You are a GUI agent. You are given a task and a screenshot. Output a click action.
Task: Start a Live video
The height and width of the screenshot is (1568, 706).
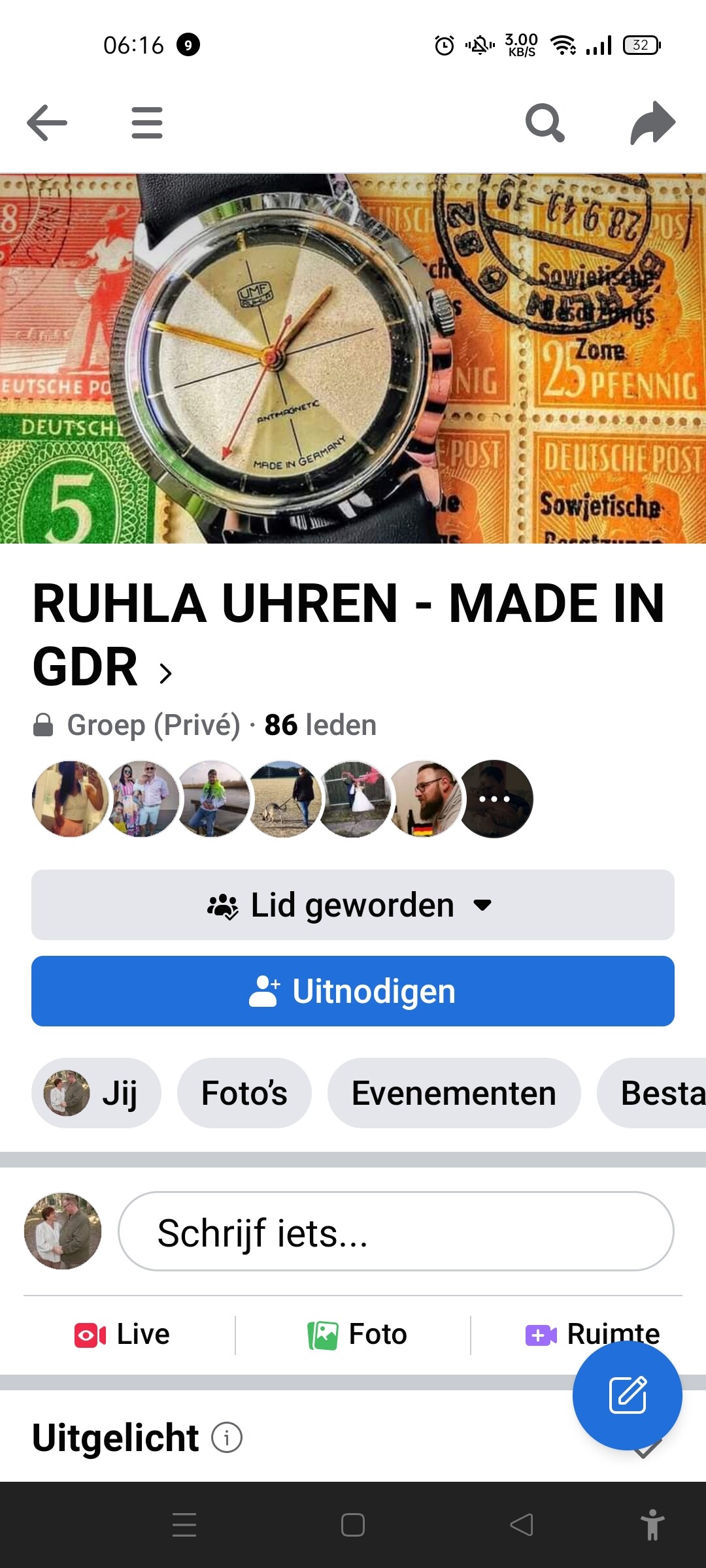coord(122,1334)
